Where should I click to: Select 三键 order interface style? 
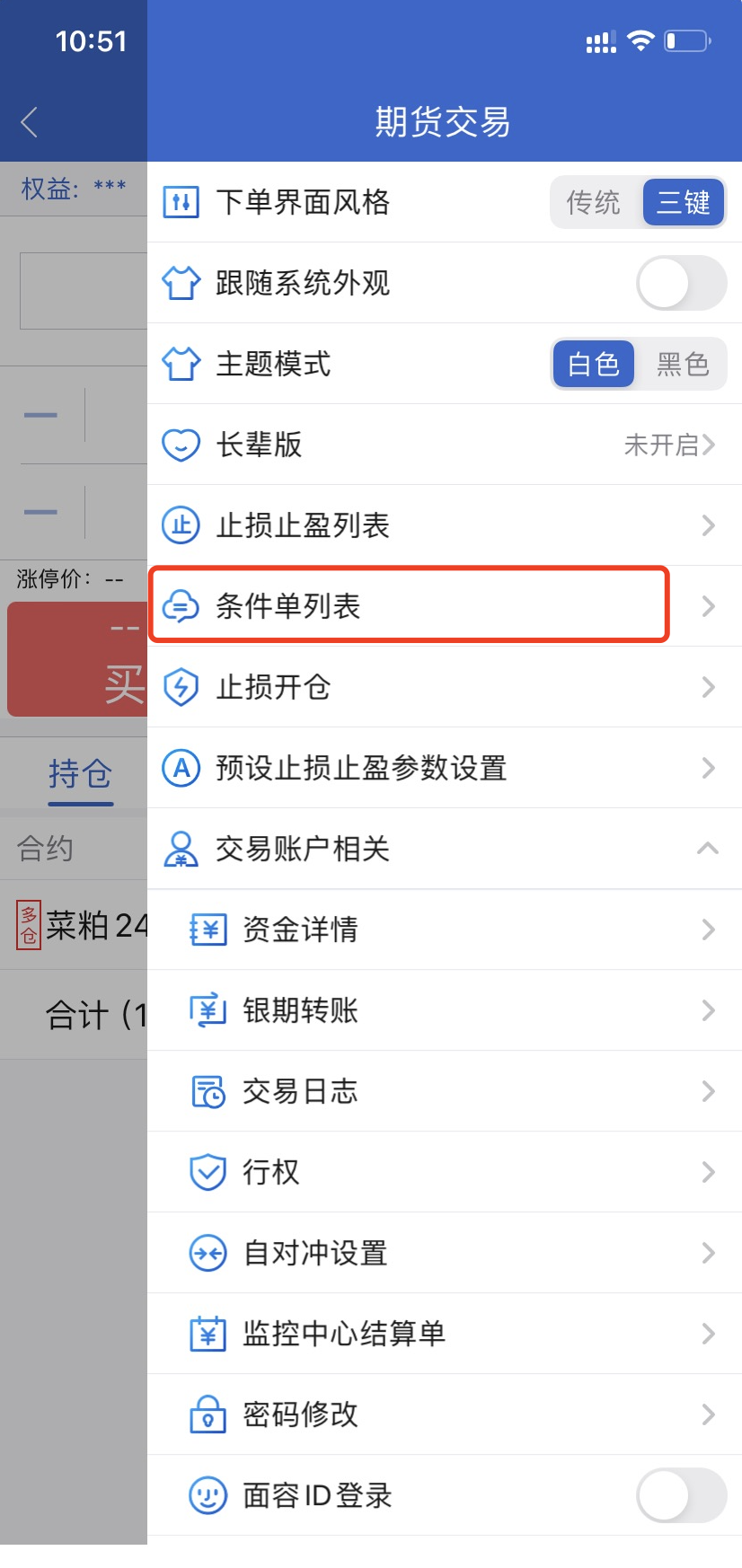[684, 202]
